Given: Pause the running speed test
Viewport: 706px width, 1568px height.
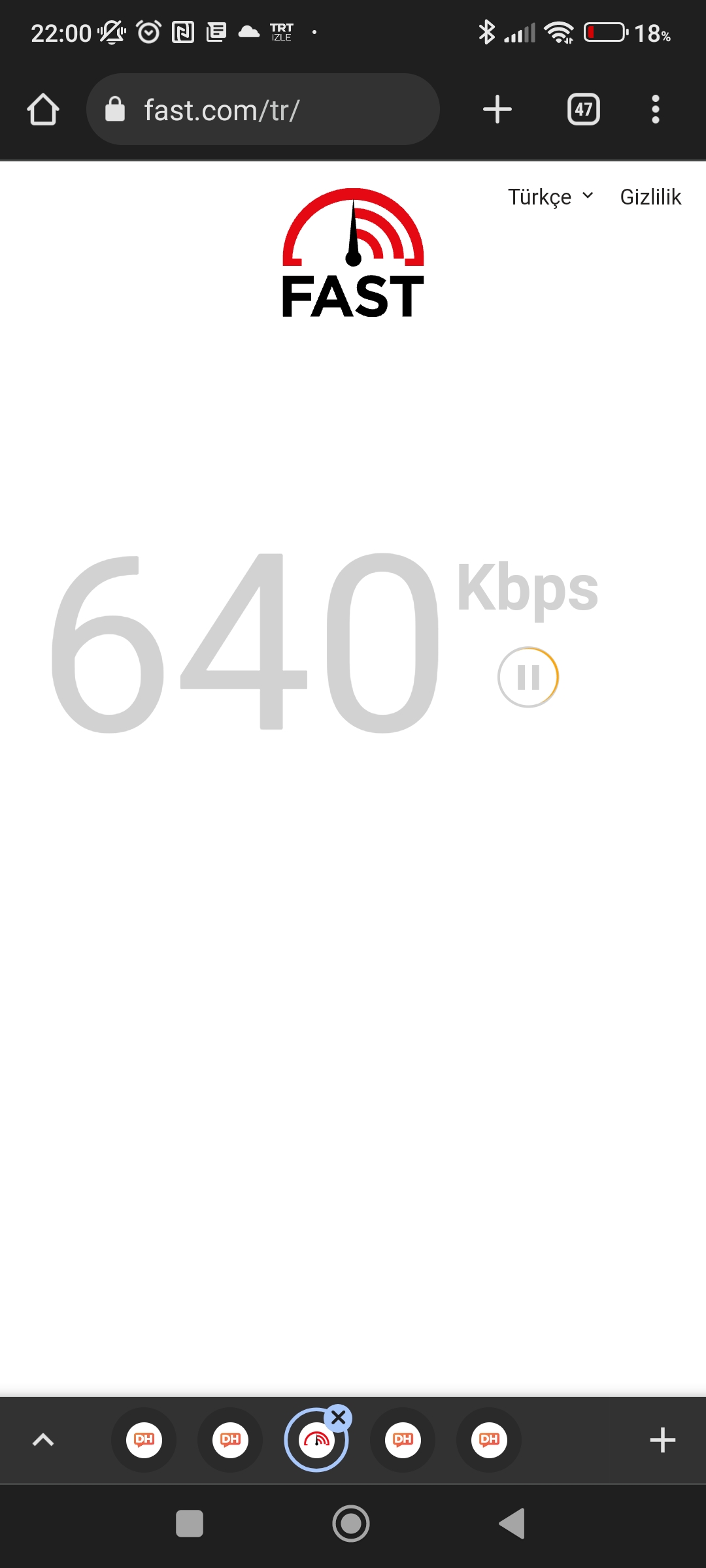Looking at the screenshot, I should click(528, 677).
